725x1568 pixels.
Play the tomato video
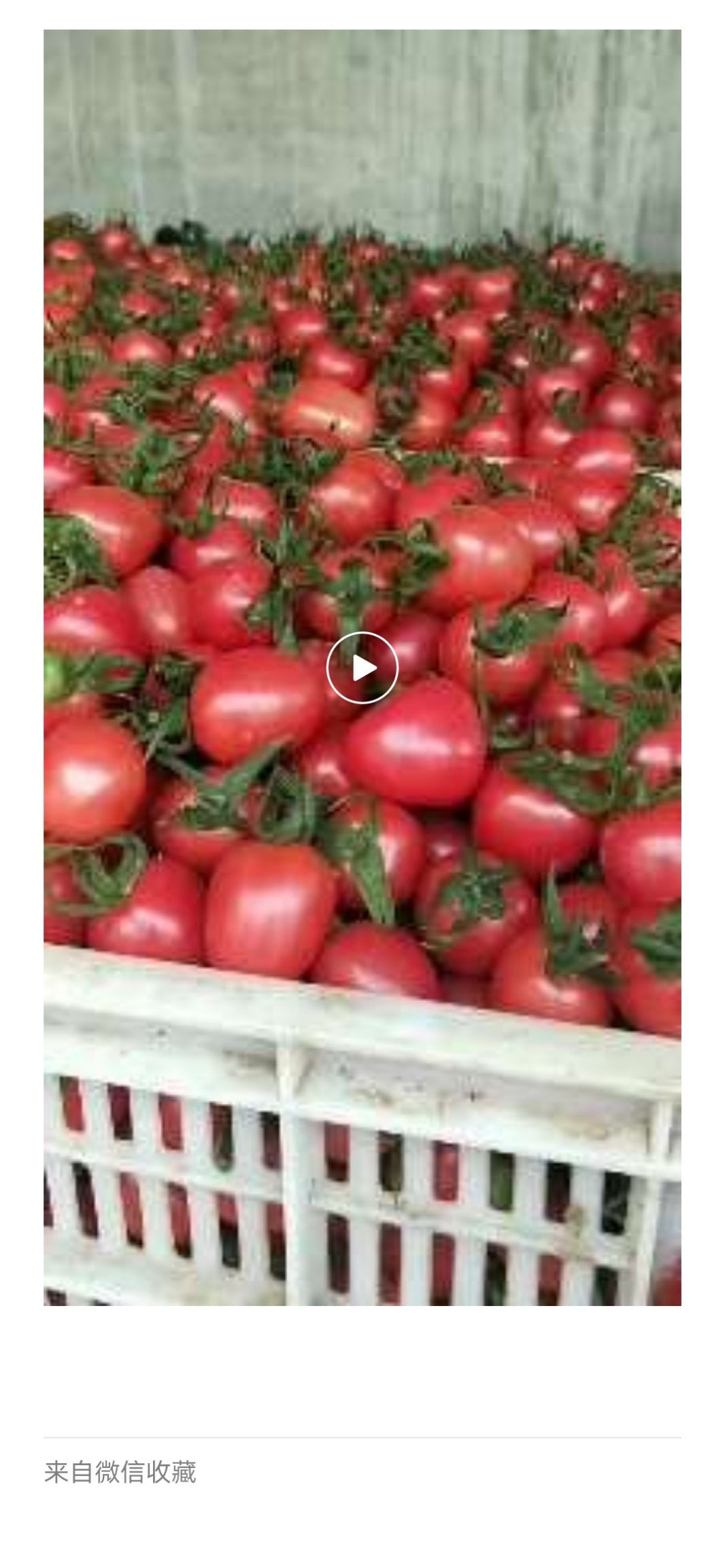362,668
